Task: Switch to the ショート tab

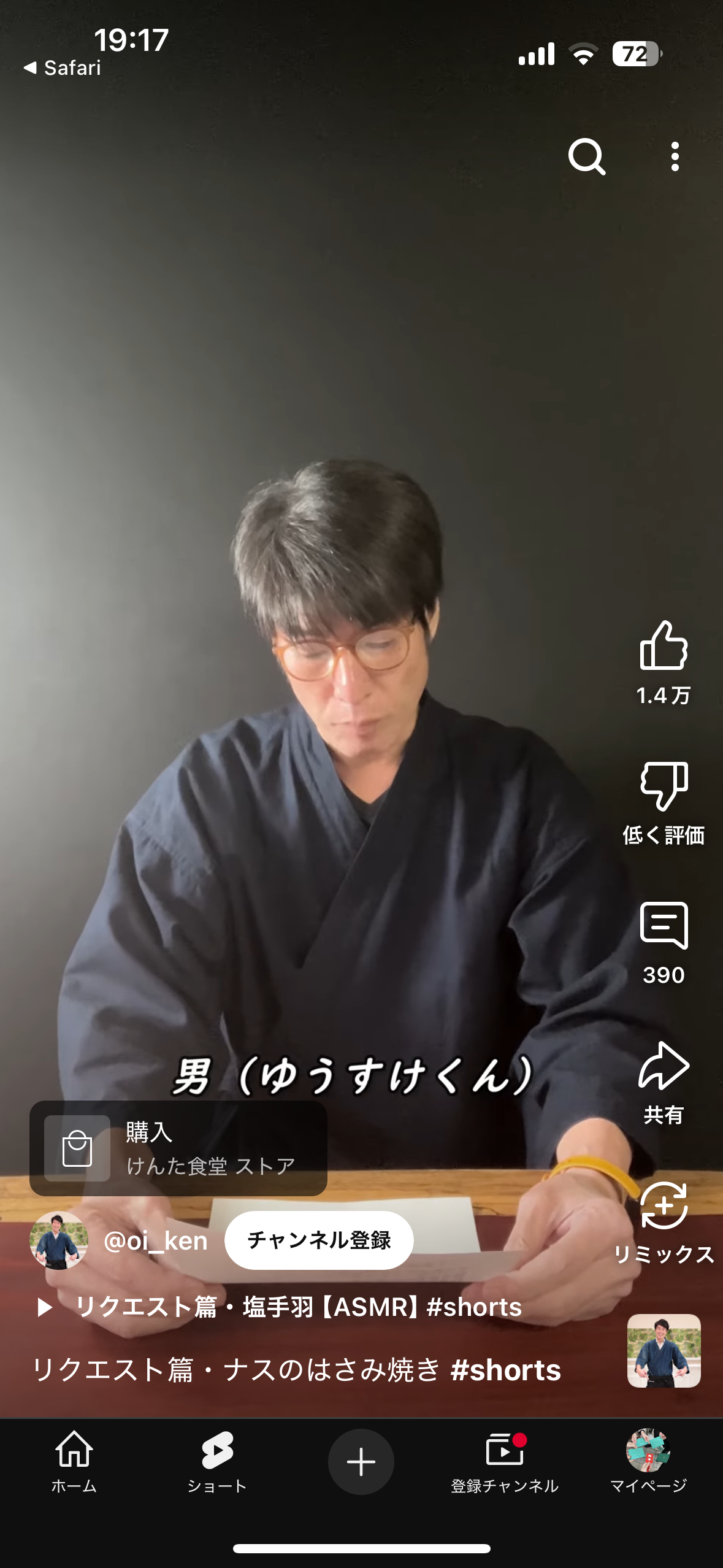Action: coord(217,1461)
